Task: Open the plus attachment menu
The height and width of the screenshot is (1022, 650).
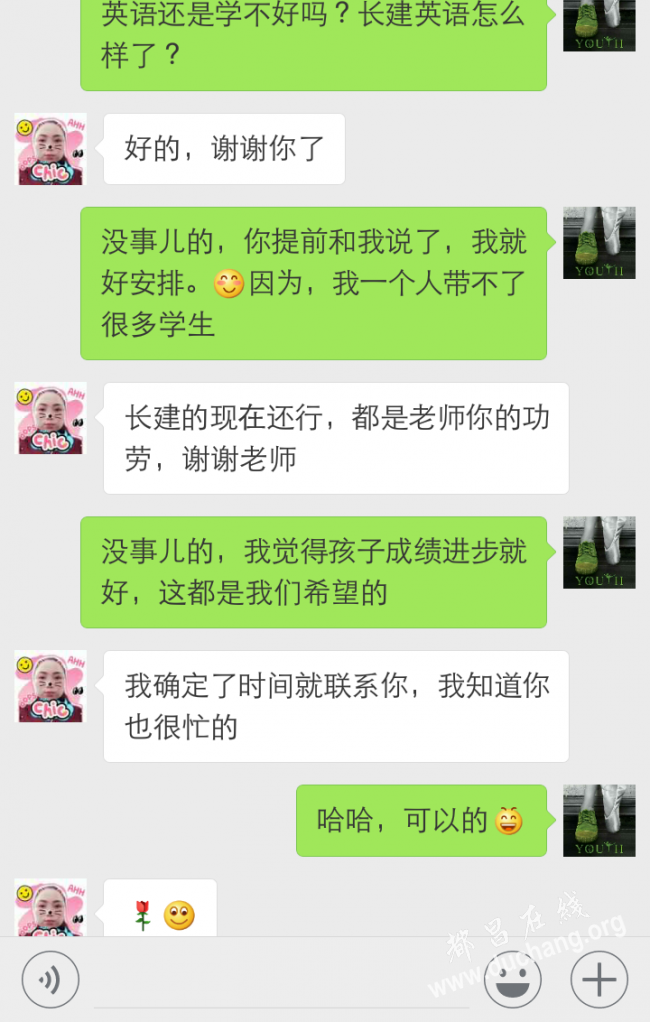Action: coord(599,980)
